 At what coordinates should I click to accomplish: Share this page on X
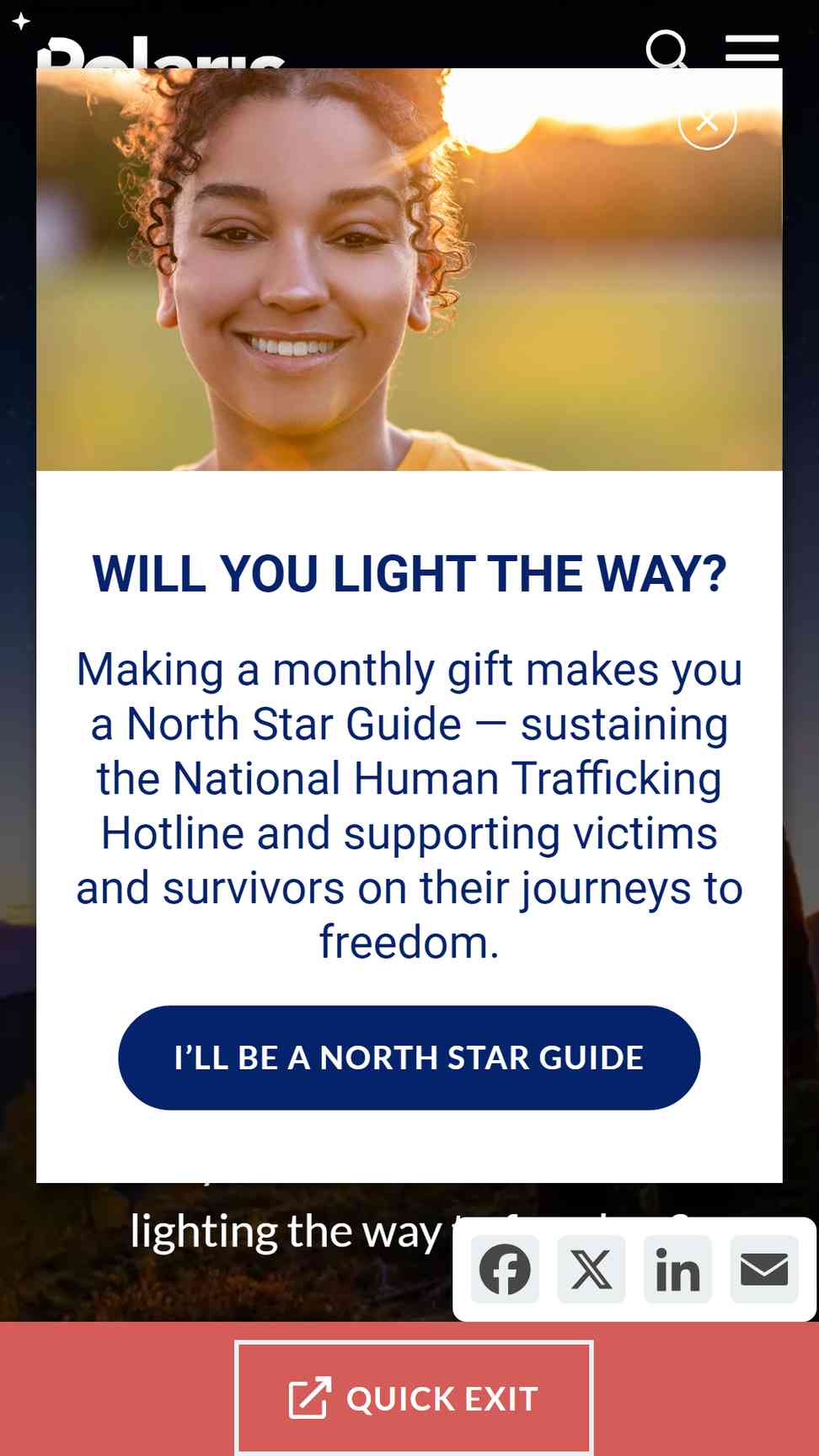tap(591, 1270)
